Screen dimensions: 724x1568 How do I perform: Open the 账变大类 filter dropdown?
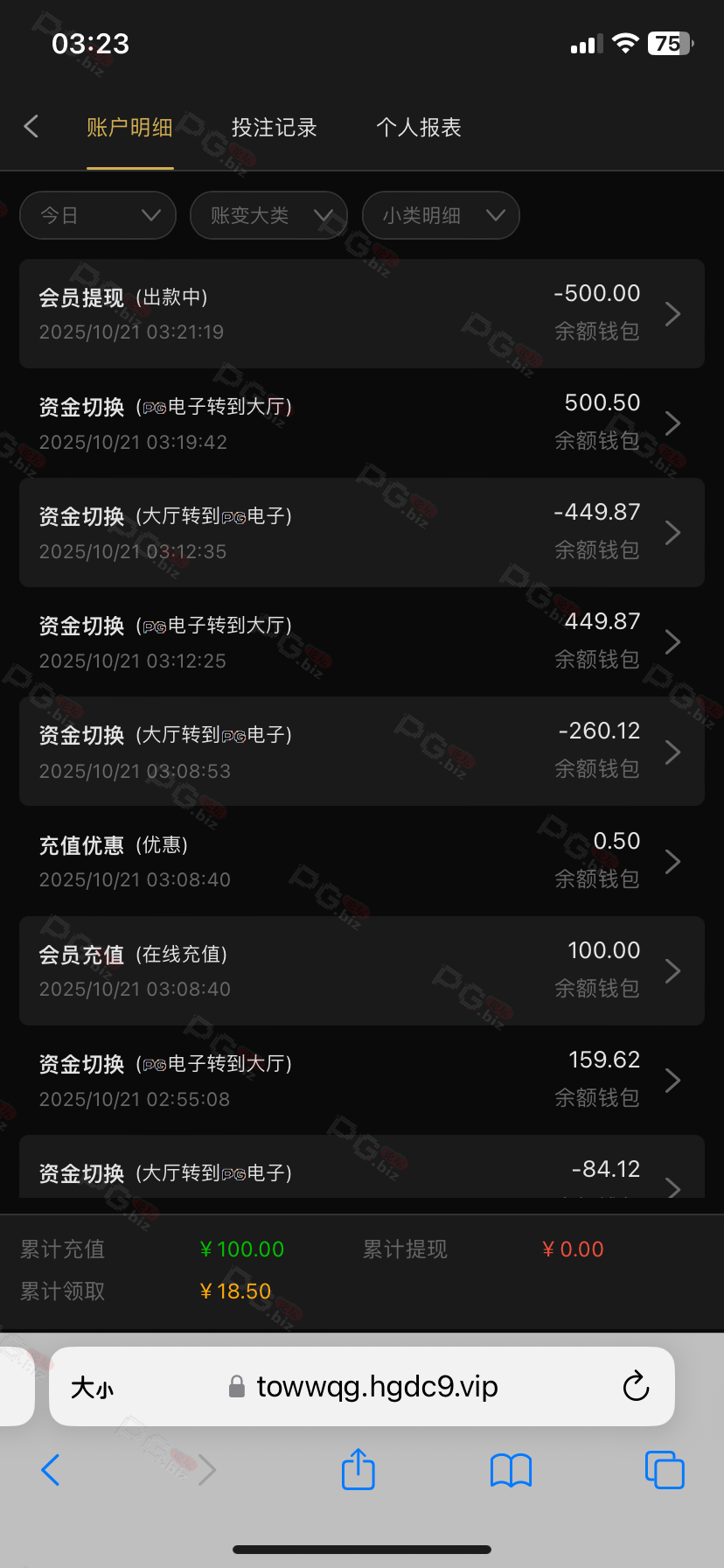pos(268,215)
